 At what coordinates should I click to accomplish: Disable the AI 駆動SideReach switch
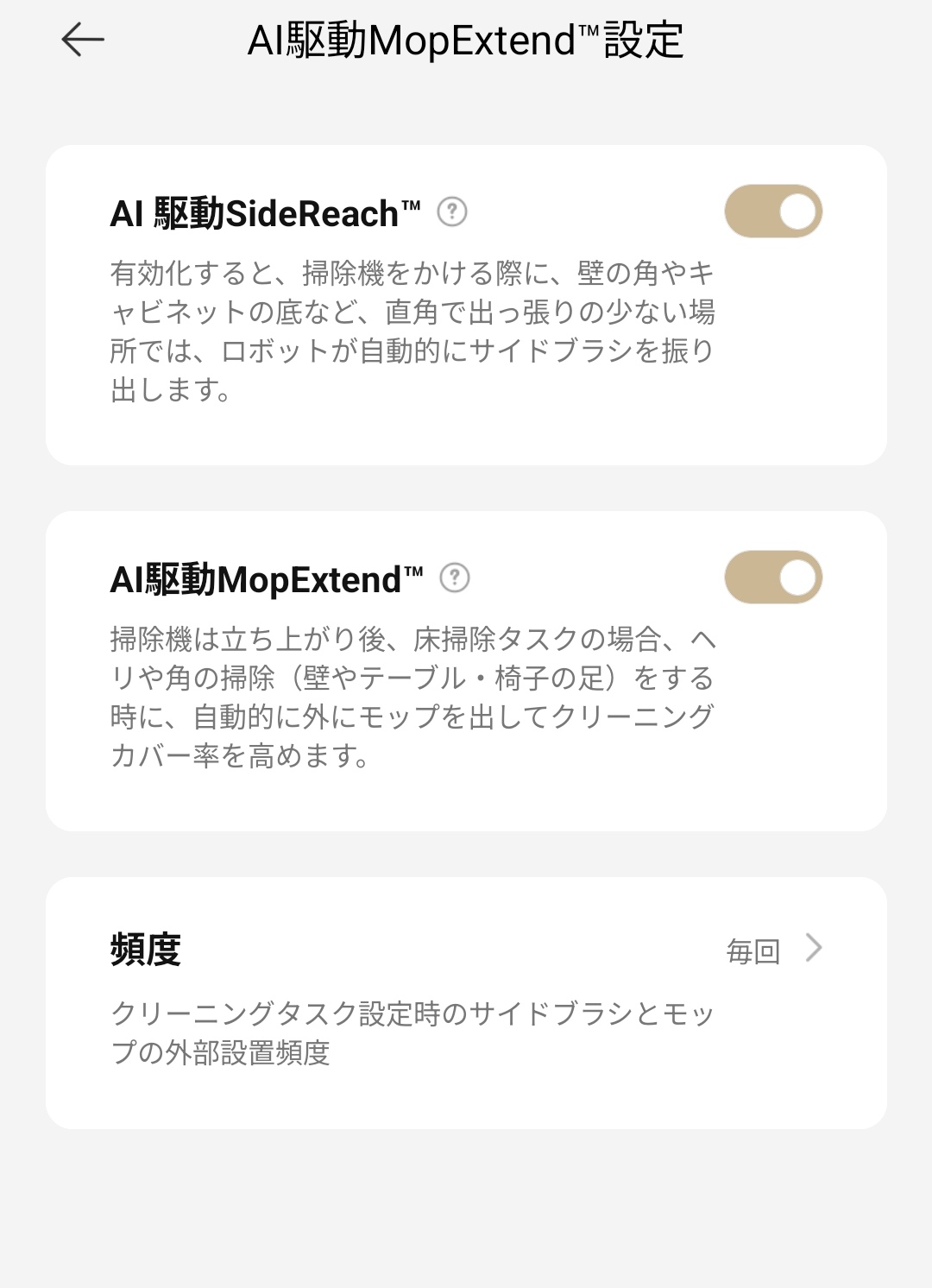(x=772, y=212)
